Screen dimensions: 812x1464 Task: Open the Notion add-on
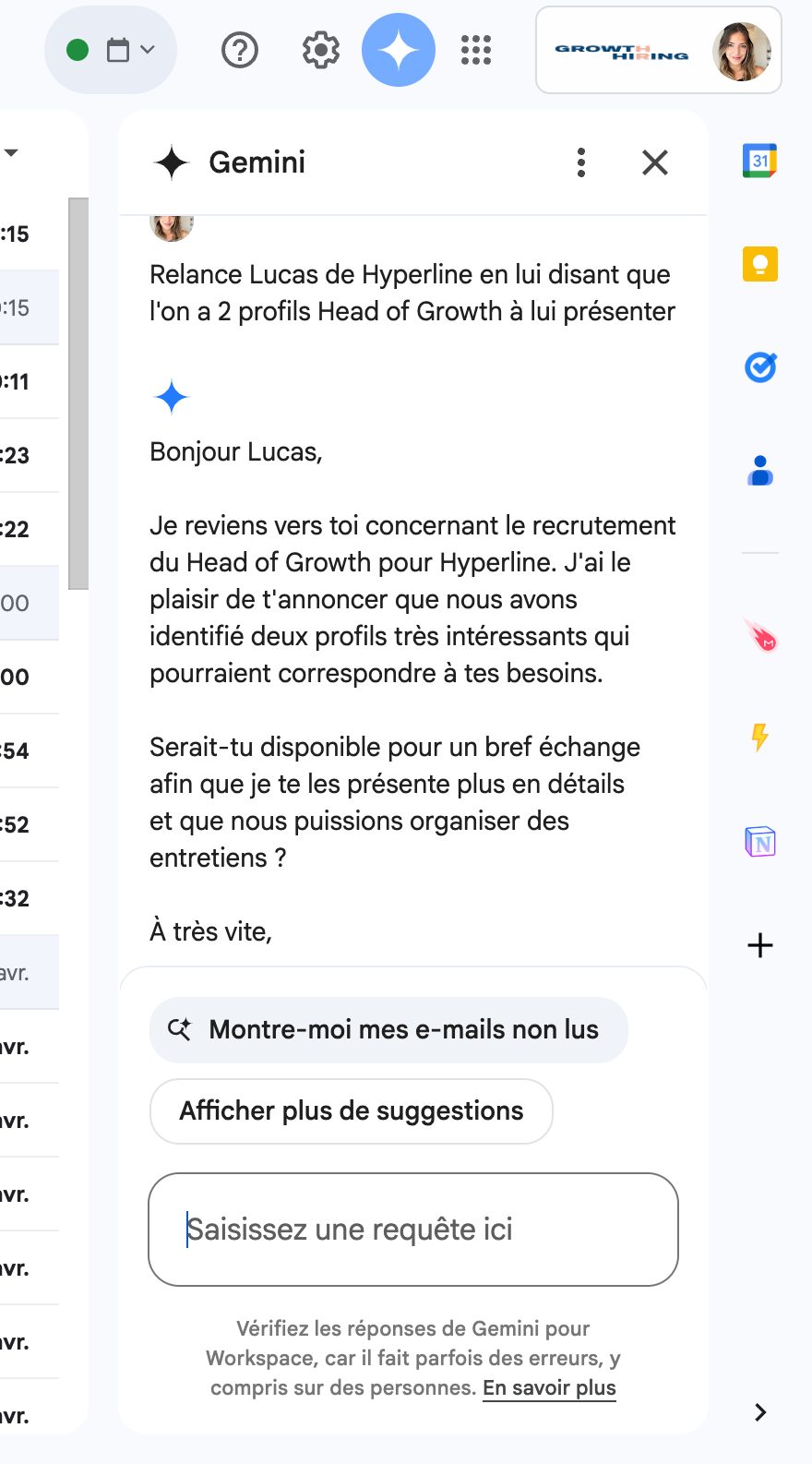[x=760, y=842]
